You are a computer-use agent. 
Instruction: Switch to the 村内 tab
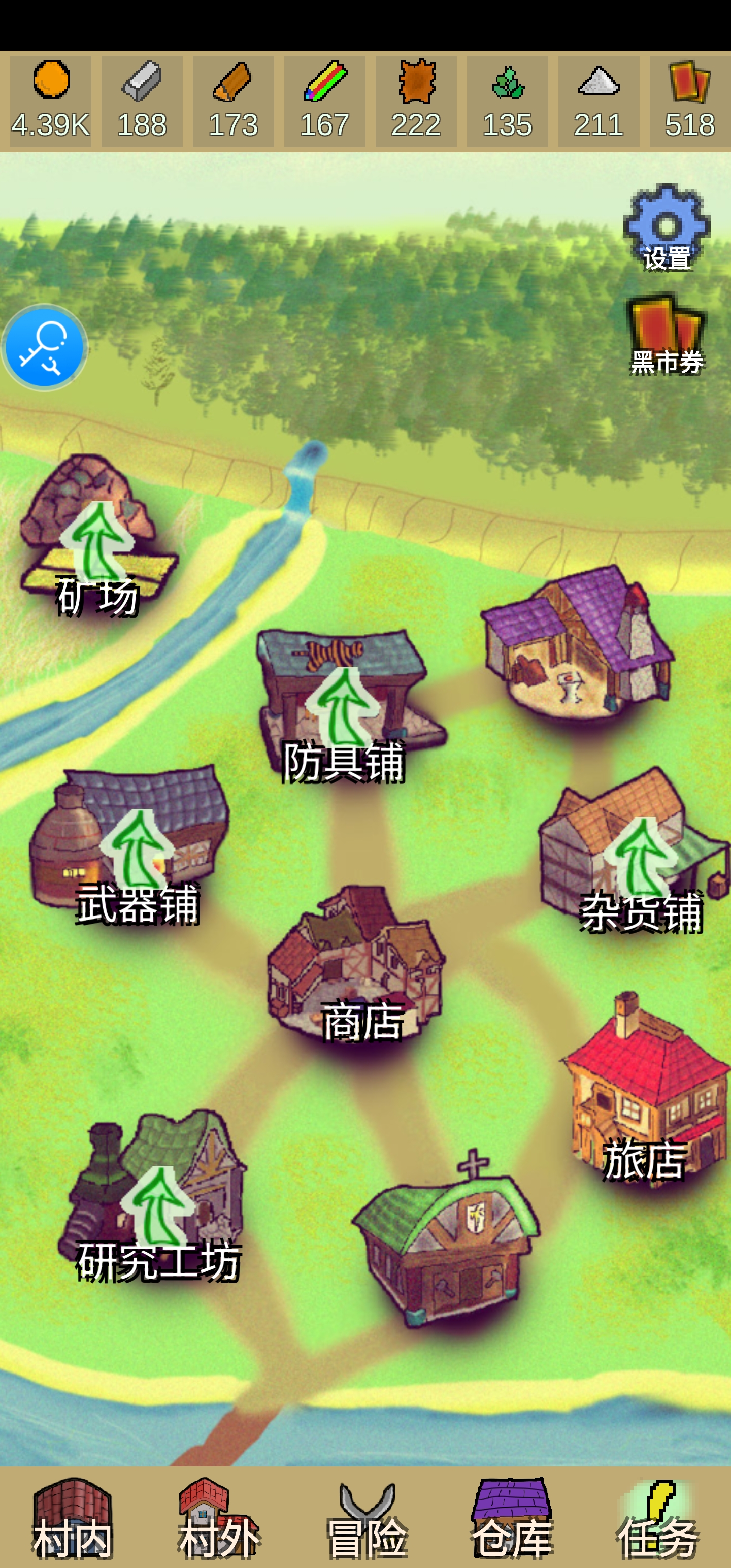[73, 1518]
